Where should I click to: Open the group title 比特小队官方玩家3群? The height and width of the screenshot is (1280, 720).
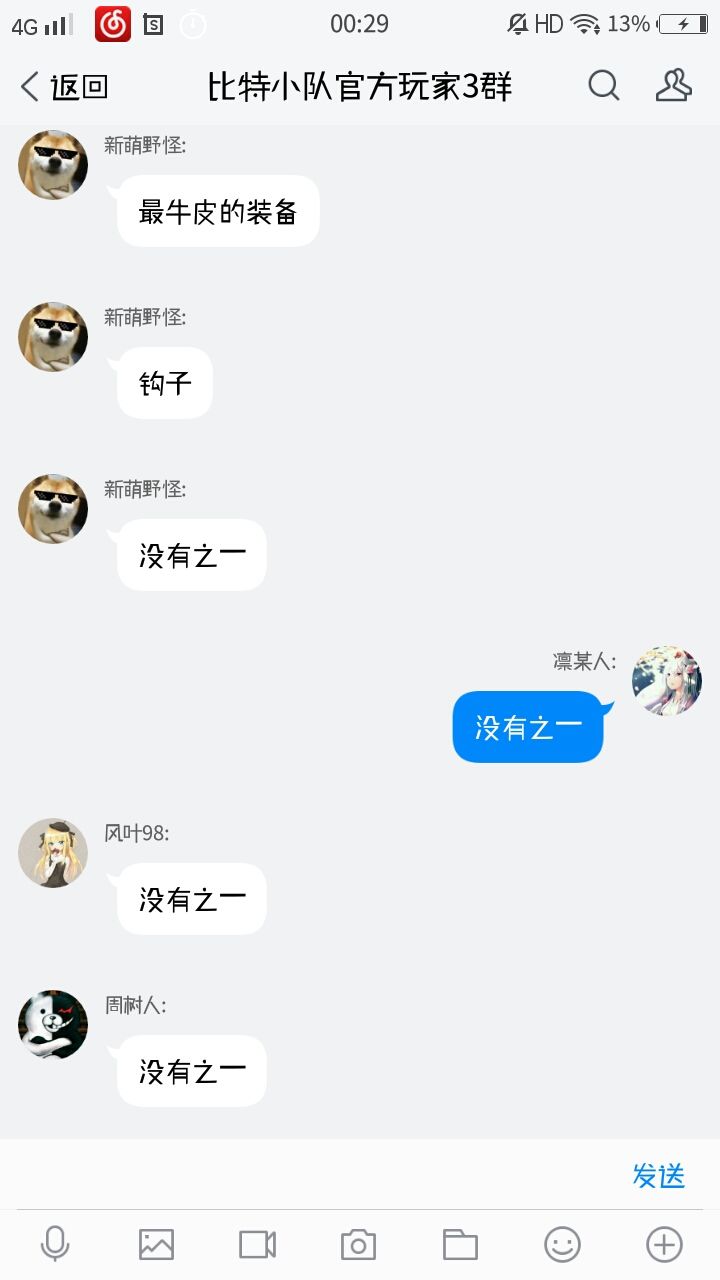(x=360, y=87)
